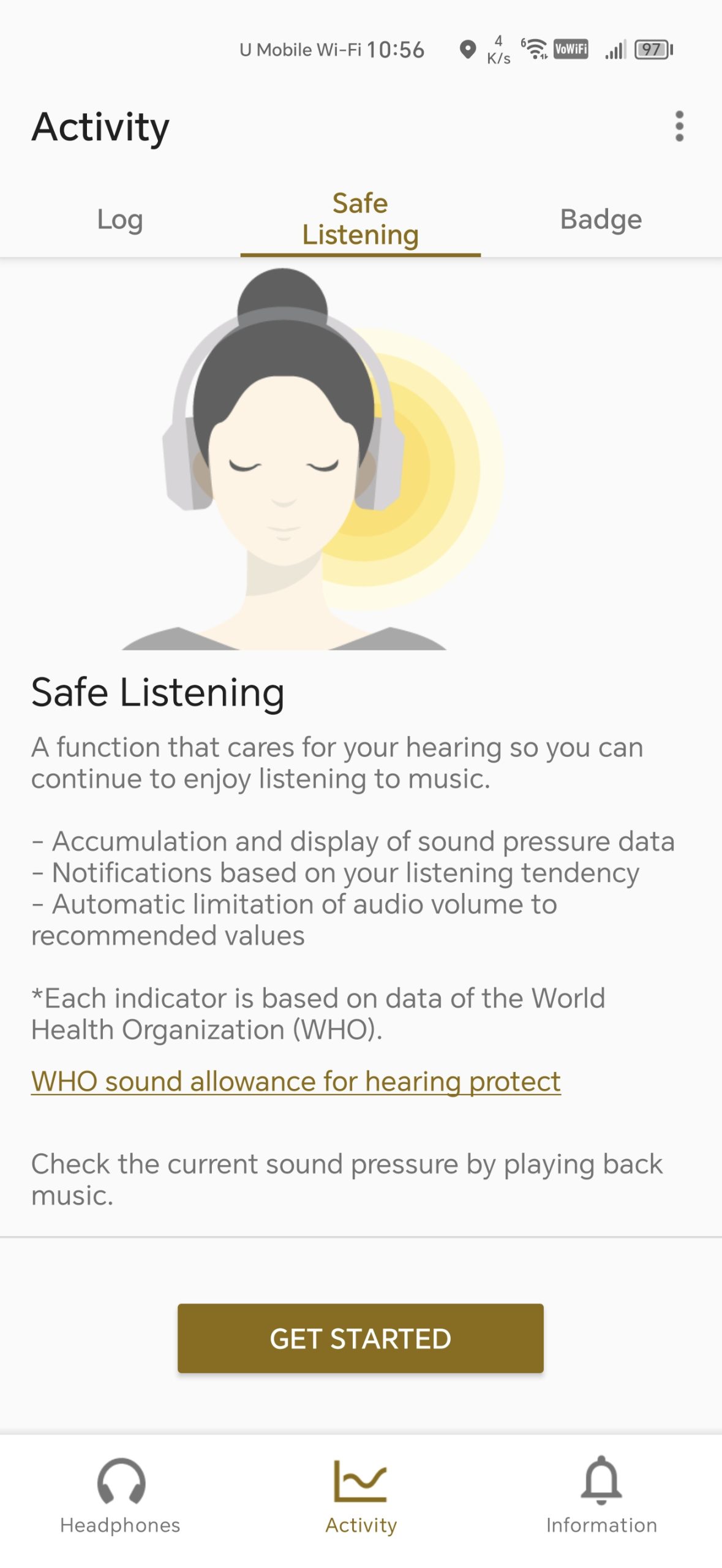The image size is (722, 1568).
Task: Select the Safe Listening tab
Action: [x=360, y=219]
